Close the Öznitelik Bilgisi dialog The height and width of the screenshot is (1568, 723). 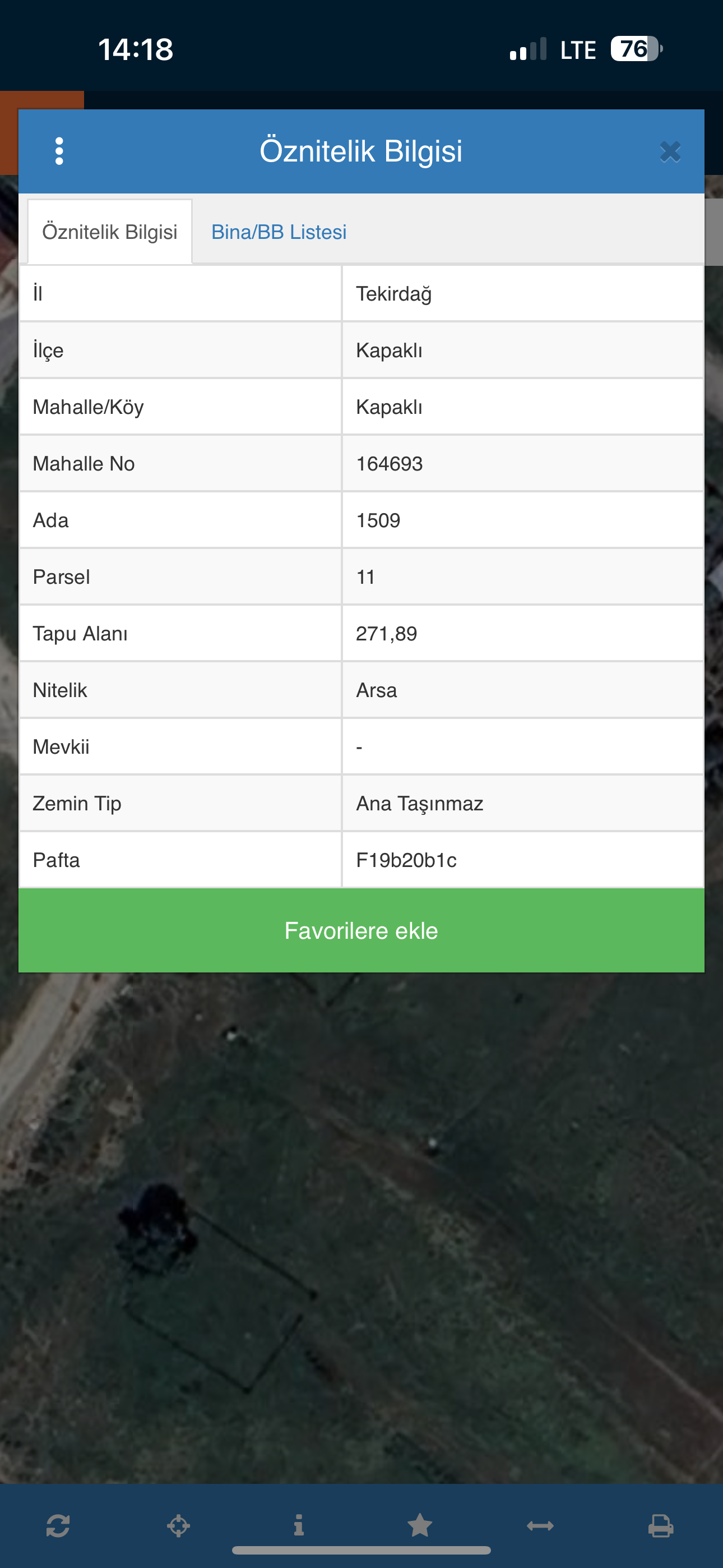tap(670, 151)
